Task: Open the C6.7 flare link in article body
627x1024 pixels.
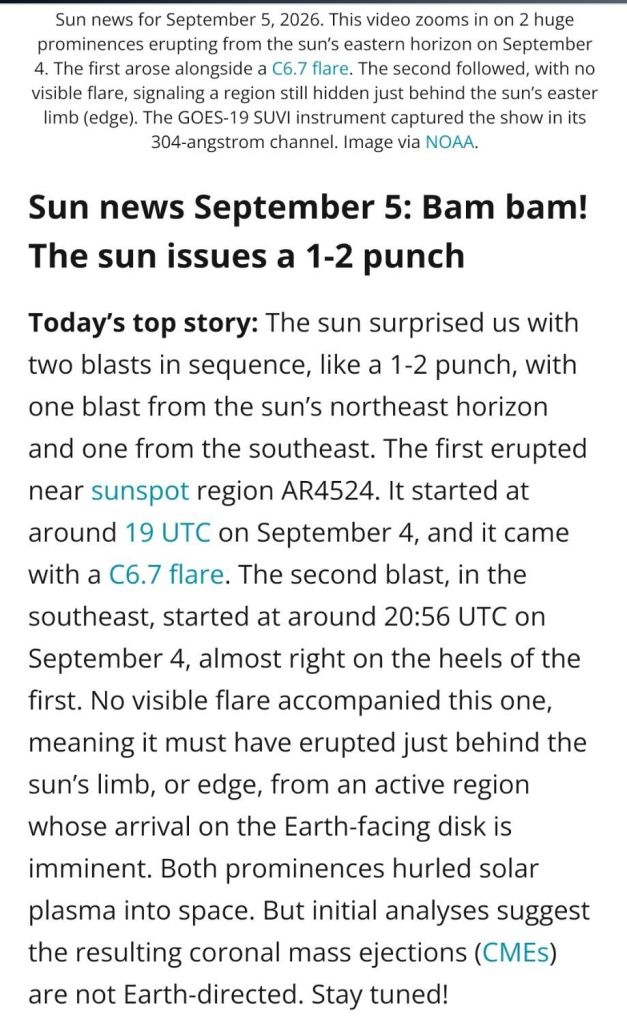Action: [166, 575]
